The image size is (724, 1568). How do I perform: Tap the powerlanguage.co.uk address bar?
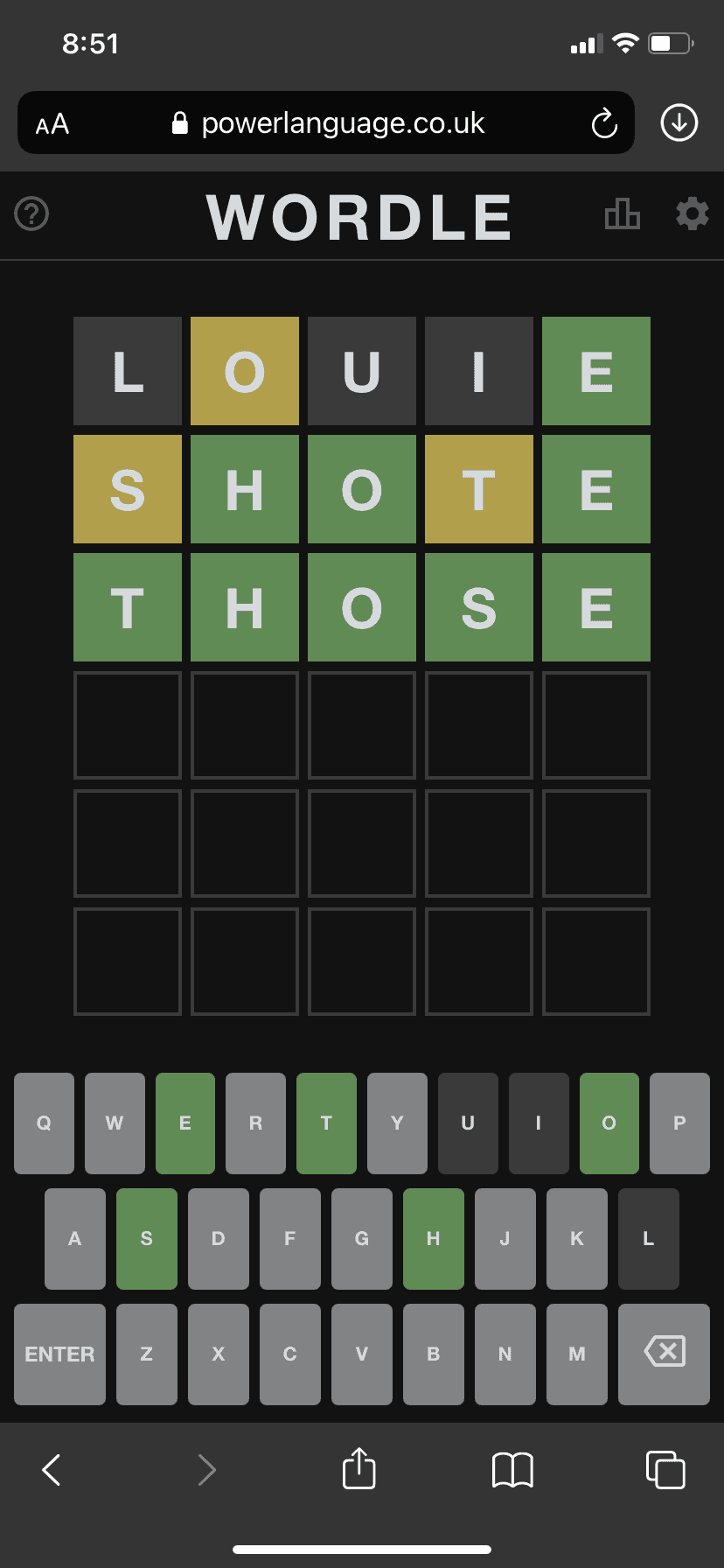pos(341,123)
